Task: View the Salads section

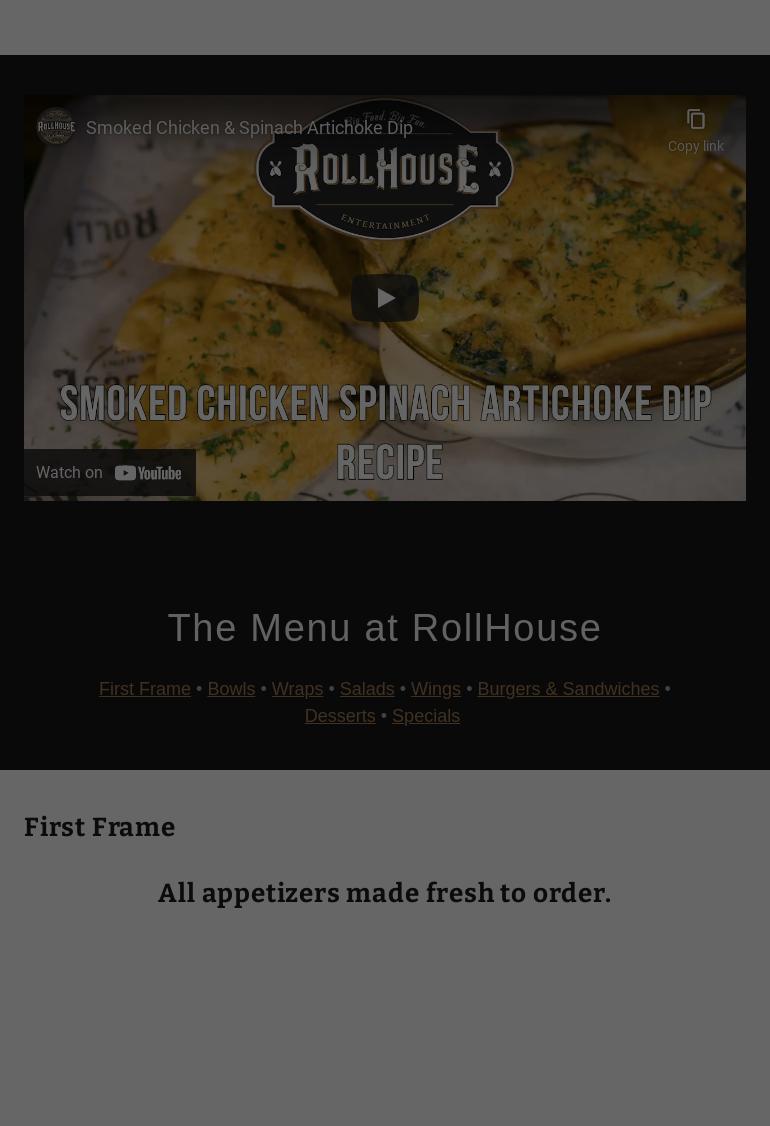Action: click(367, 689)
